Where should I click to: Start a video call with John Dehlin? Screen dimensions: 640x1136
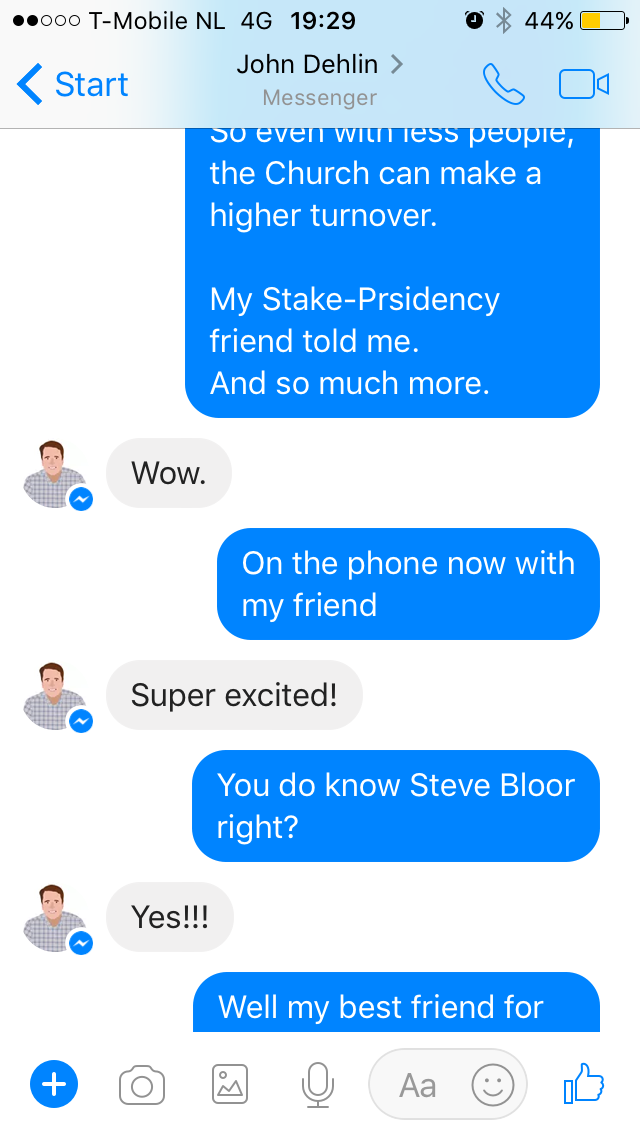583,85
